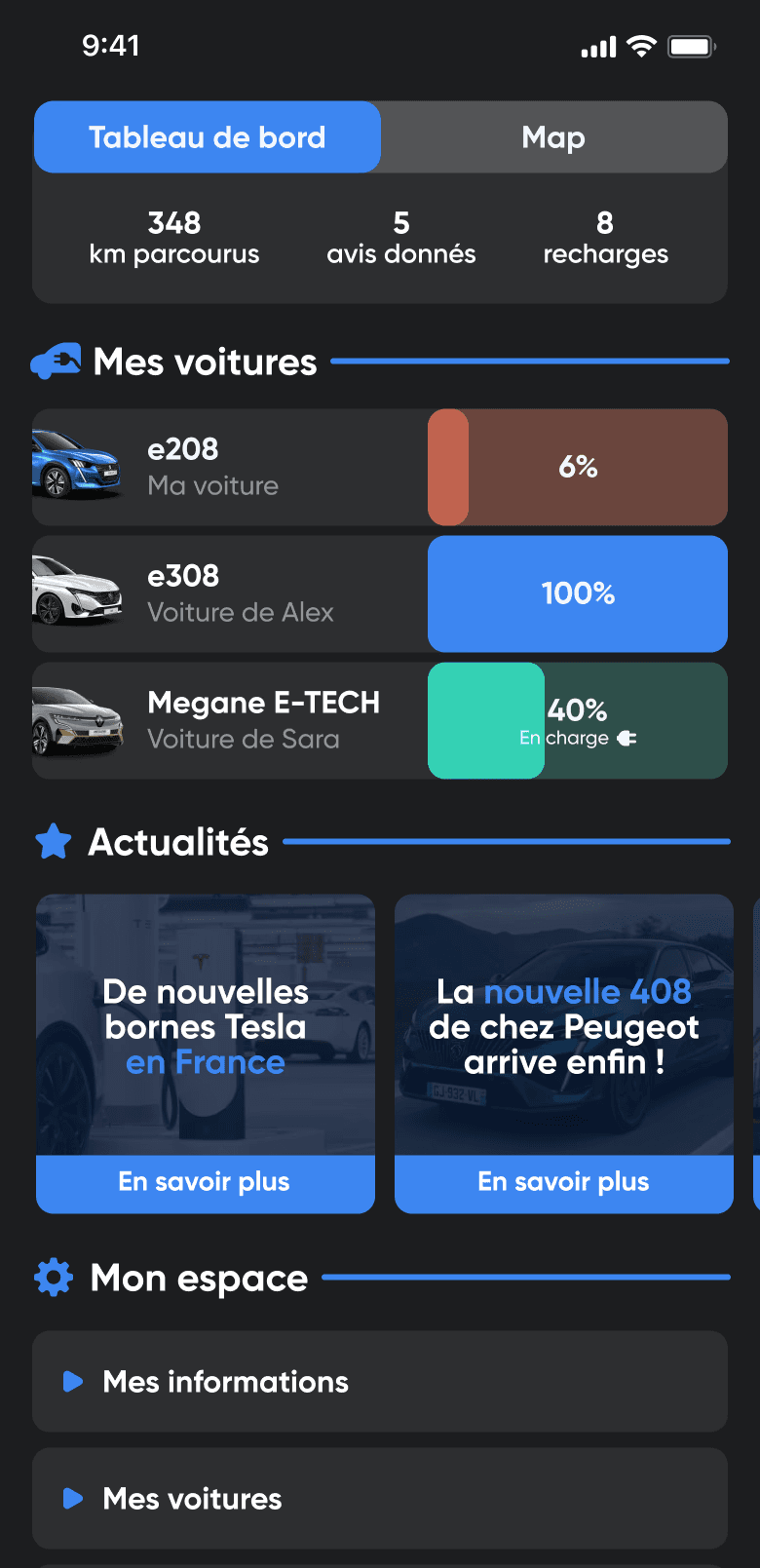Expand Mes voitures in Mon espace
Image resolution: width=760 pixels, height=1568 pixels.
(x=380, y=1498)
